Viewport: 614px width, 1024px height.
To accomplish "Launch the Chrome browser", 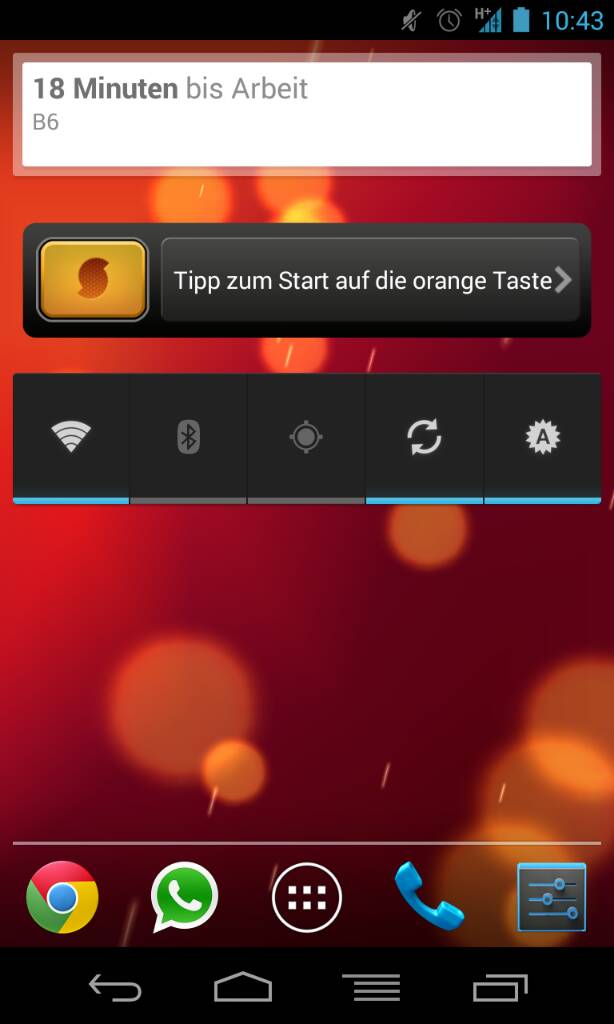I will pos(62,897).
